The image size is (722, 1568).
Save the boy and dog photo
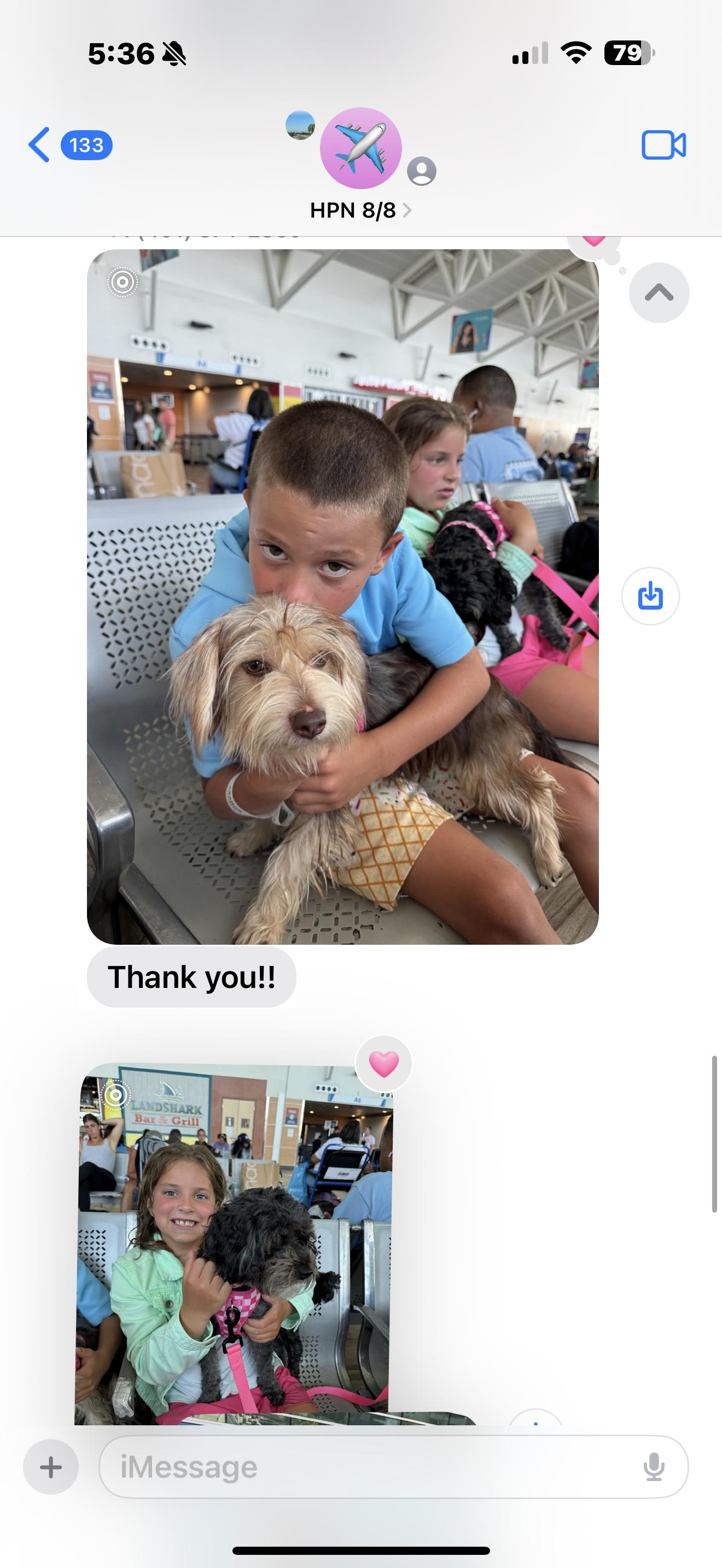(x=650, y=596)
